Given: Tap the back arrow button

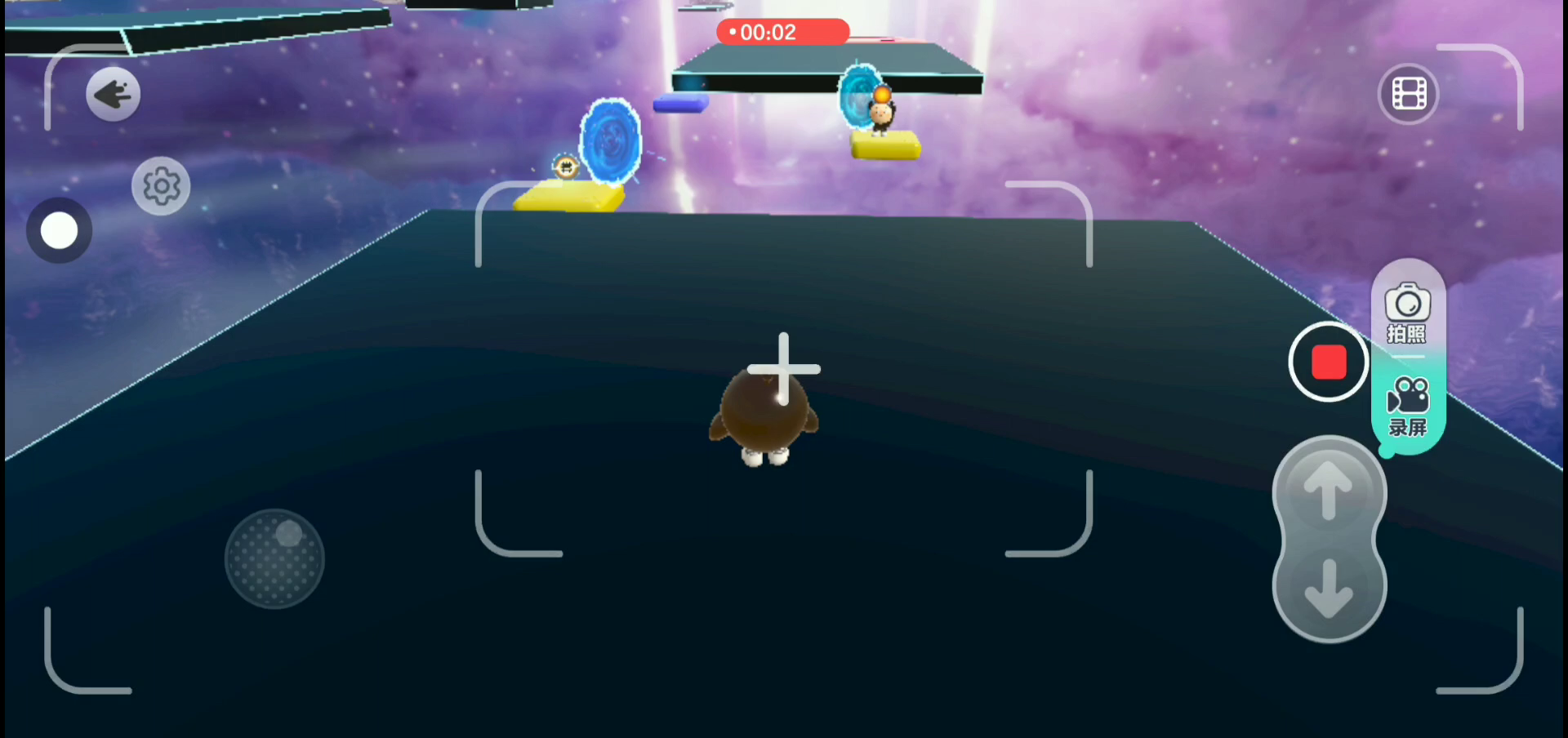Looking at the screenshot, I should pyautogui.click(x=113, y=95).
